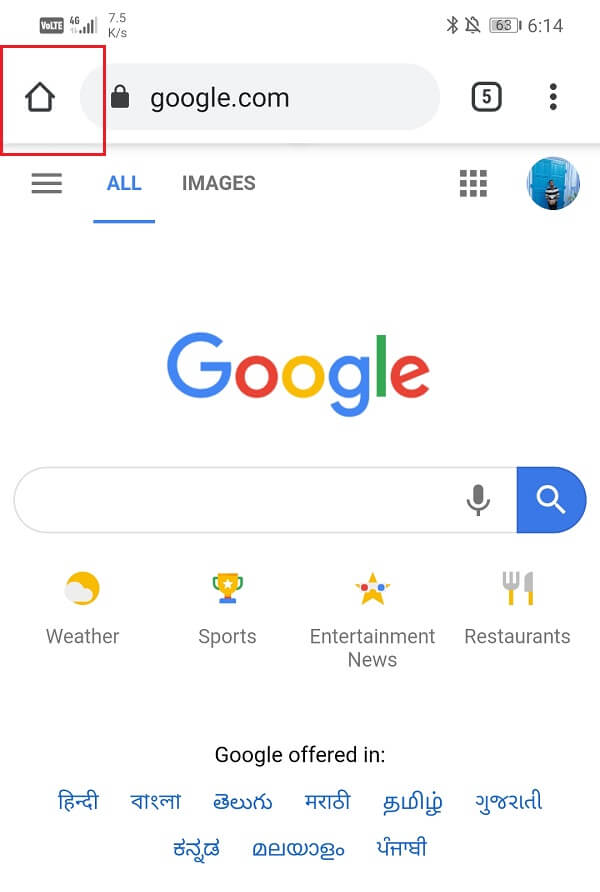Viewport: 600px width, 892px height.
Task: Tap the blue search magnifier button
Action: [x=551, y=499]
